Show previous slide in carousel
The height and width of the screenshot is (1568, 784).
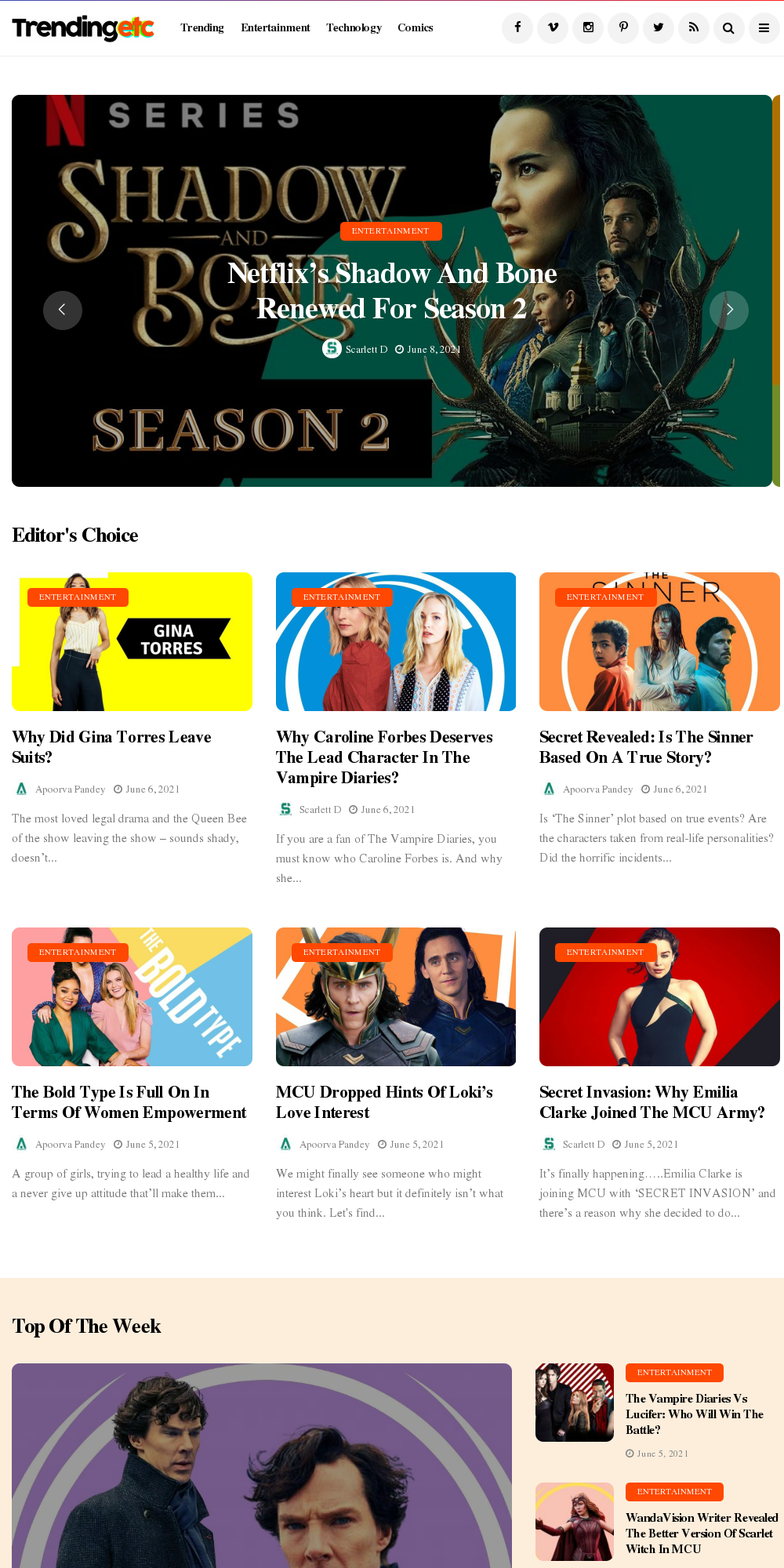(63, 310)
